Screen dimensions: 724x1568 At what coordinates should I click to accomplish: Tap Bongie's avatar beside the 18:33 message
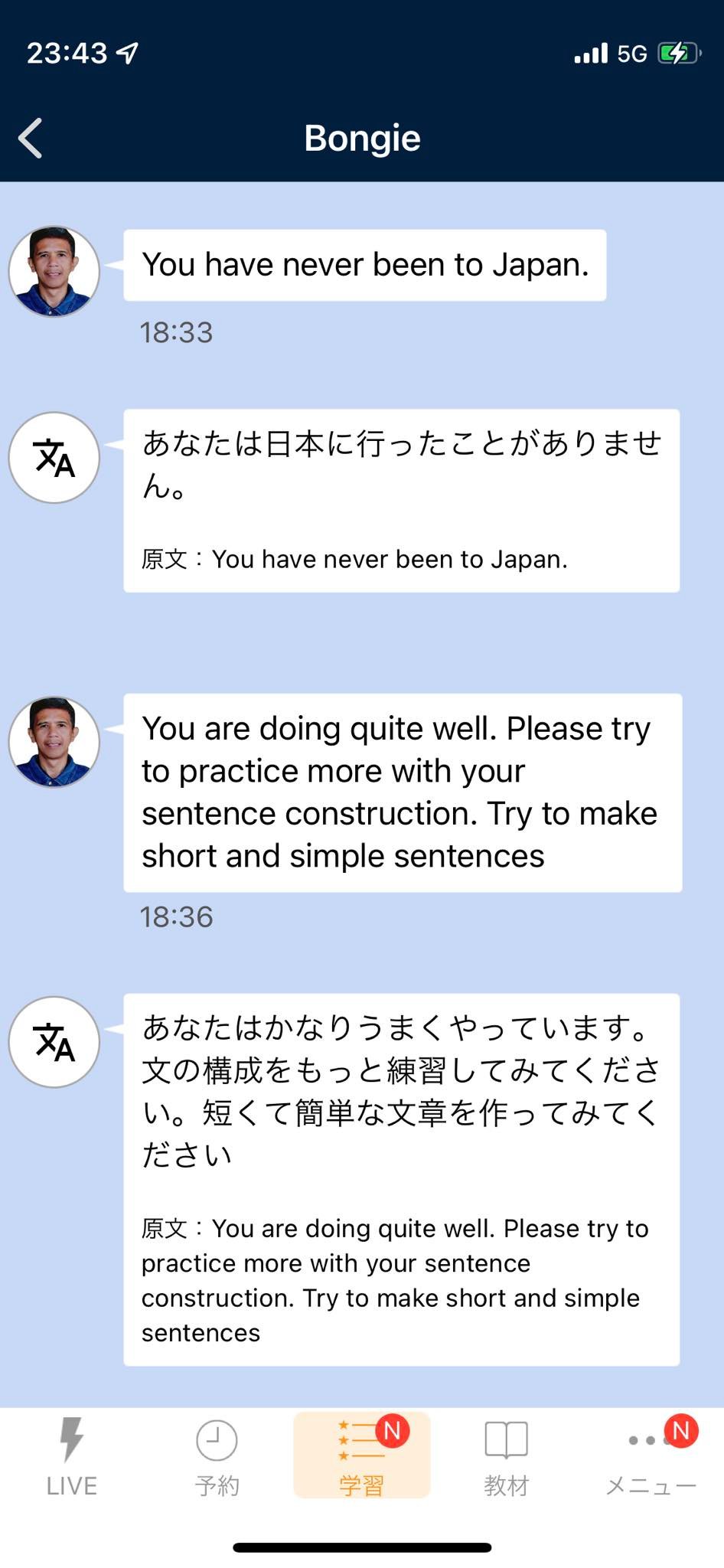tap(54, 271)
